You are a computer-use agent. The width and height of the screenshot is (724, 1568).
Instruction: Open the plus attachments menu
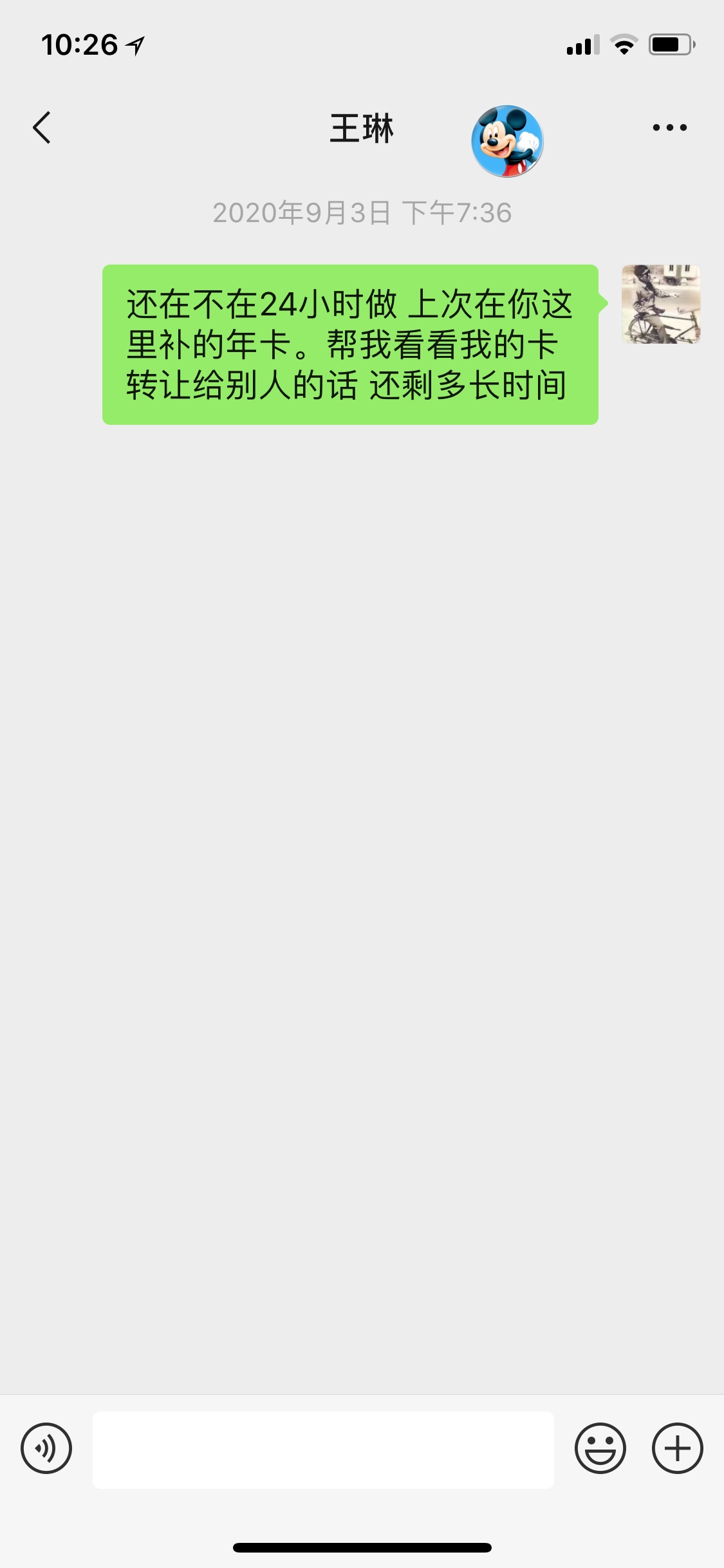(x=677, y=1448)
